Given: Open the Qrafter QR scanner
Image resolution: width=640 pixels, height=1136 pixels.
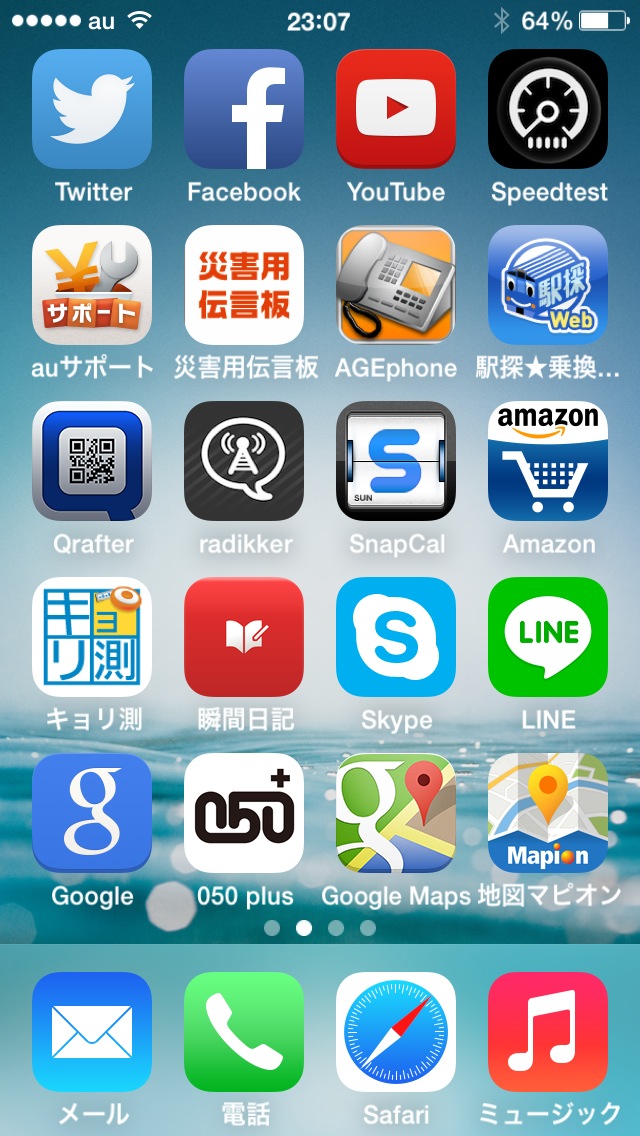Looking at the screenshot, I should click(92, 461).
